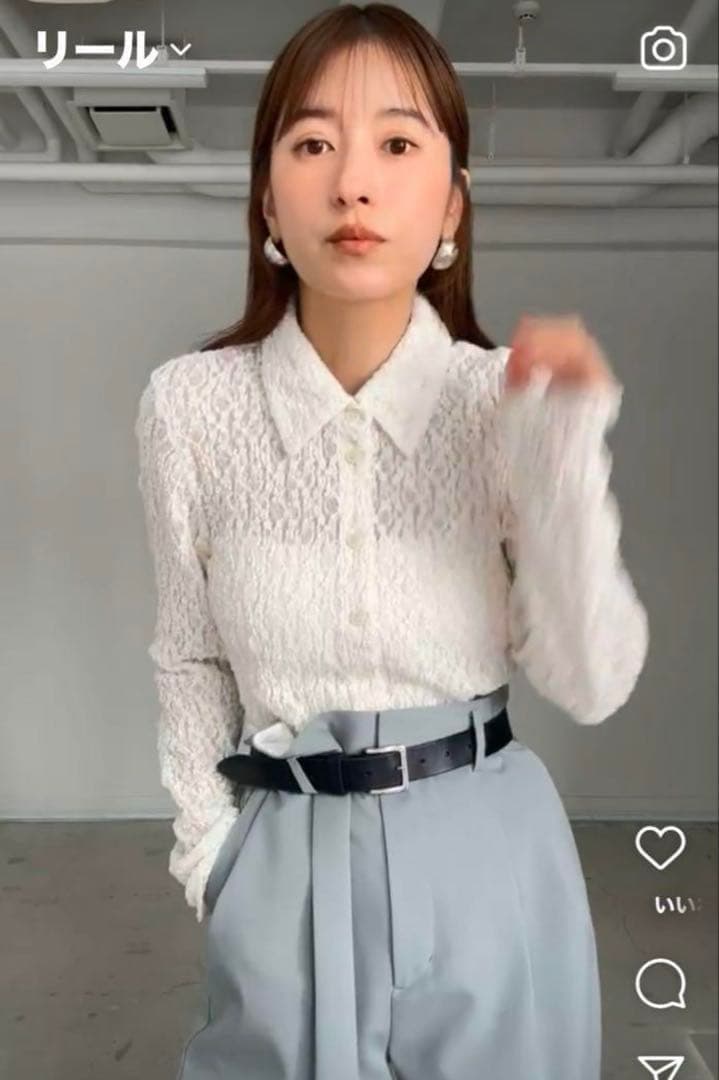
Task: Open the camera to create a reel
Action: (663, 48)
